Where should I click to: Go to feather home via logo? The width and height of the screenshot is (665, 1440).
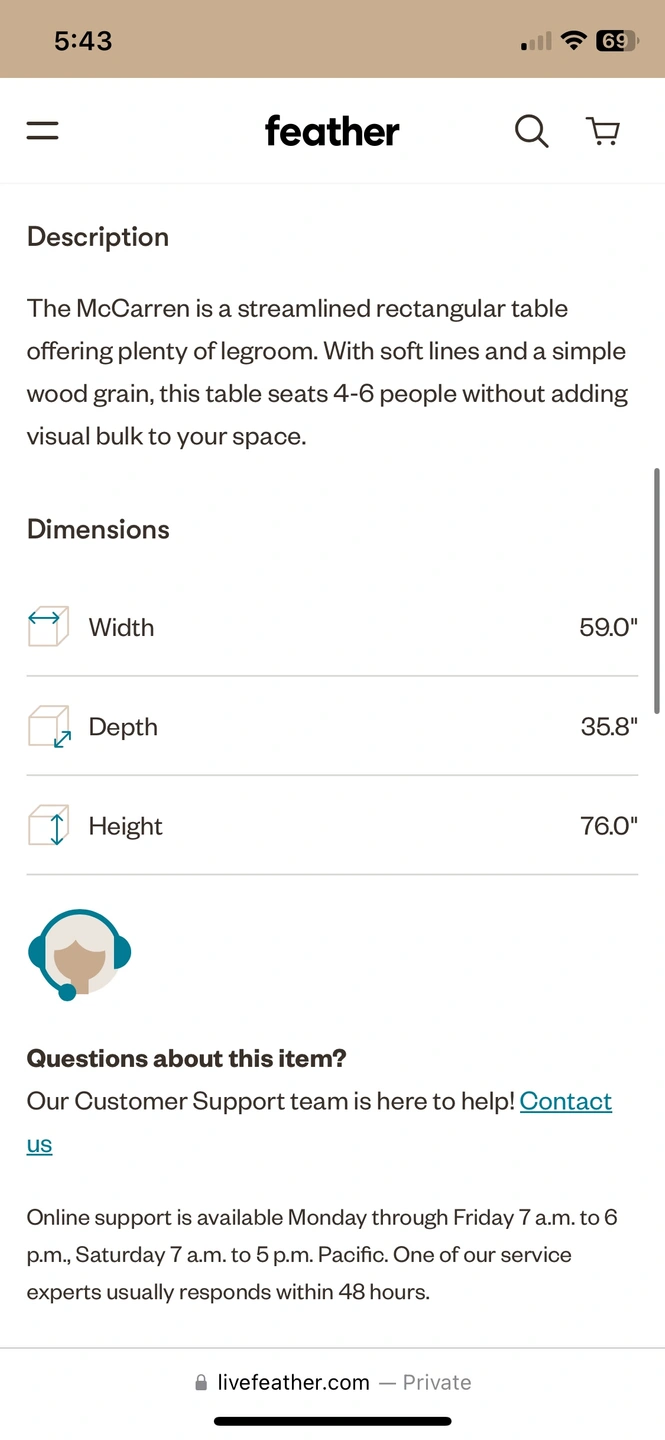(332, 131)
